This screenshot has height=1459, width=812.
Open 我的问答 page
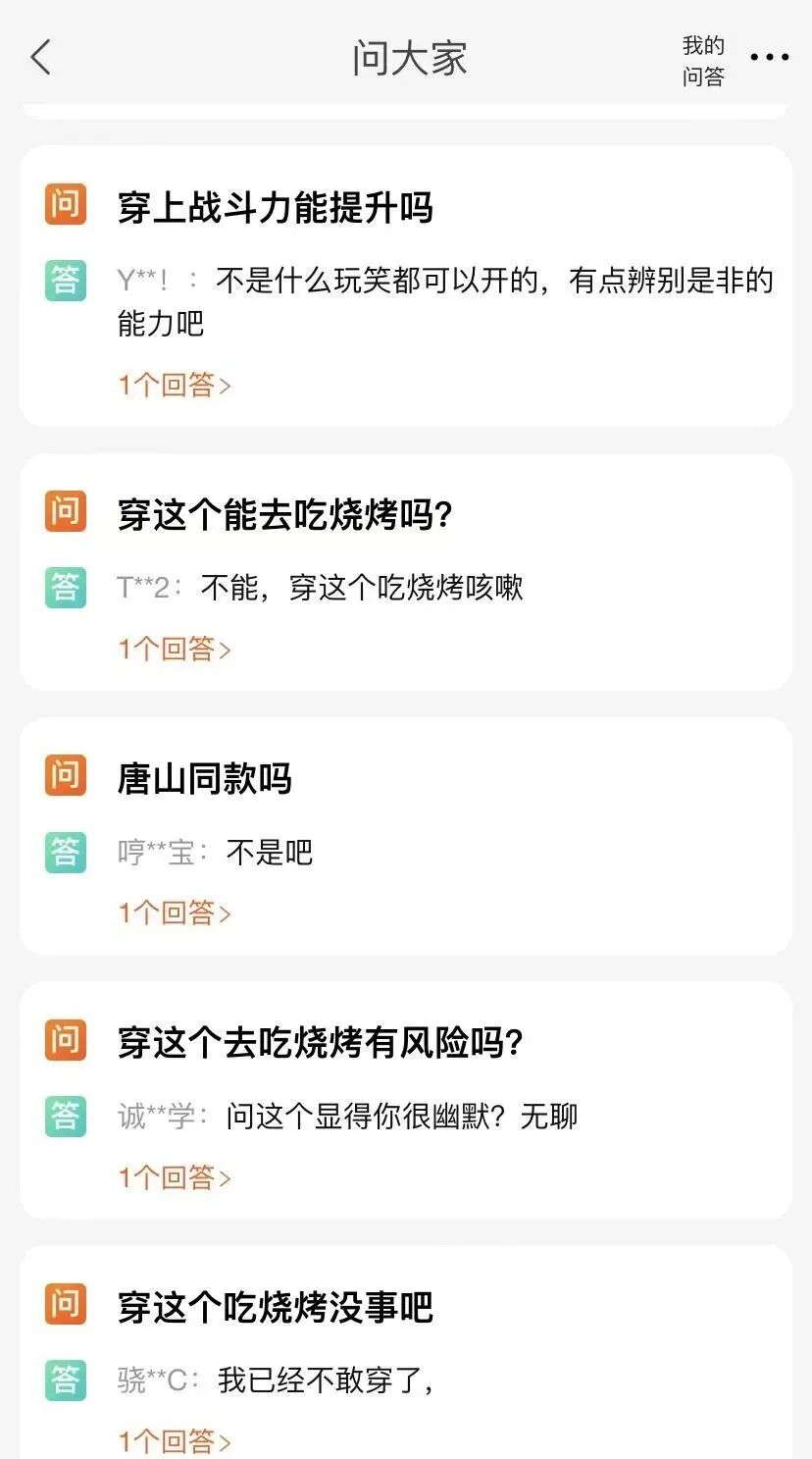coord(703,61)
